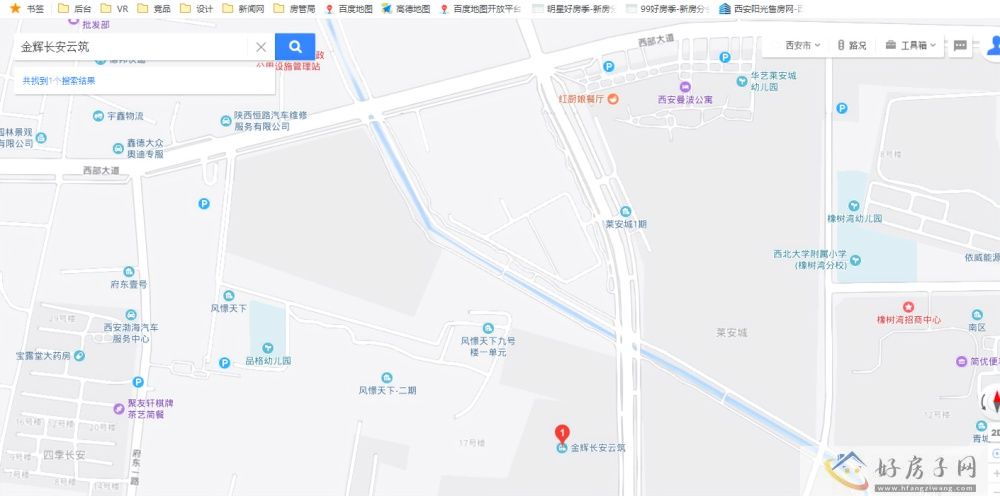1000x496 pixels.
Task: Focus the search box with 金辉长安云筑
Action: coord(130,46)
